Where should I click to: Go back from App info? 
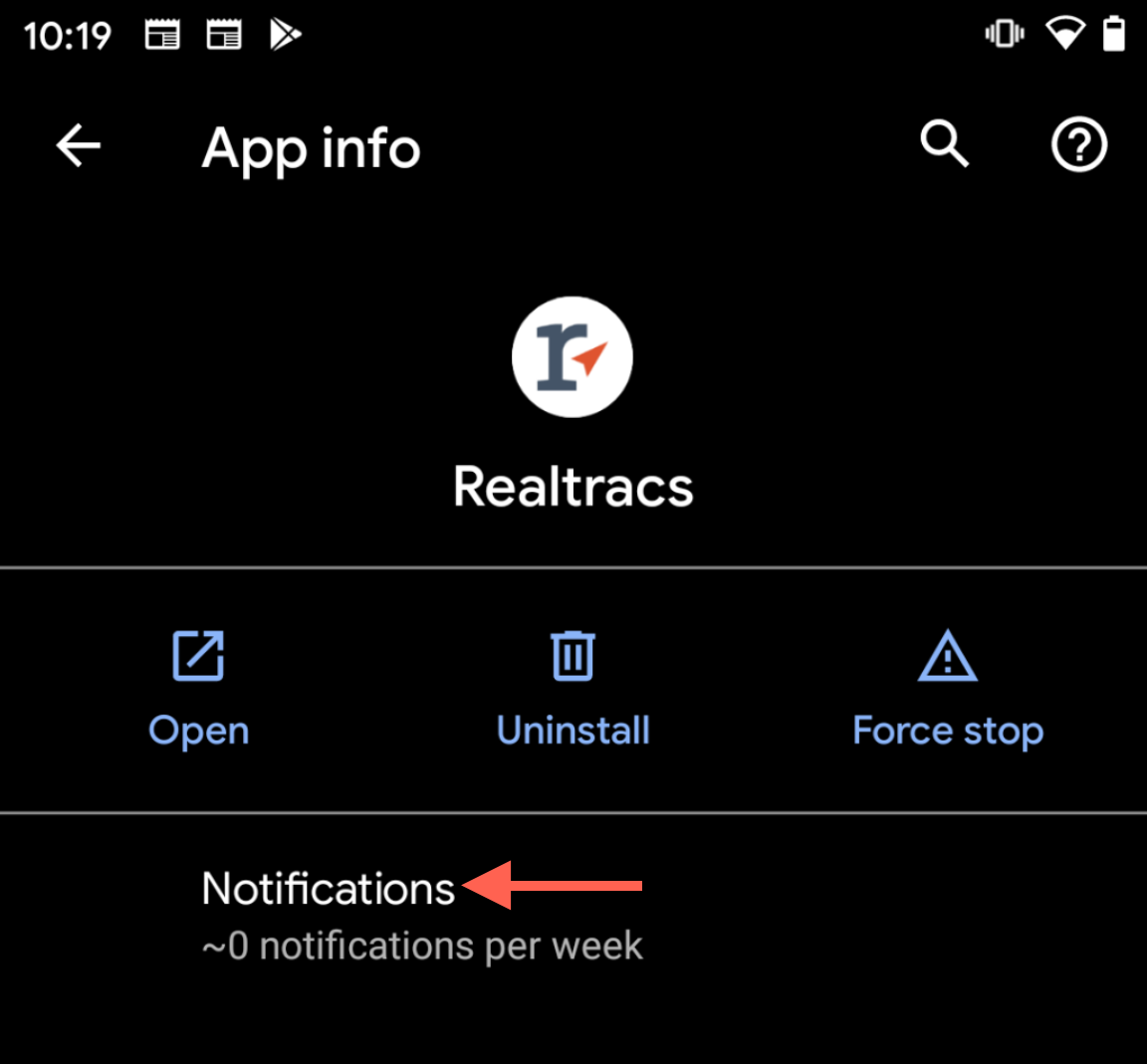(79, 146)
